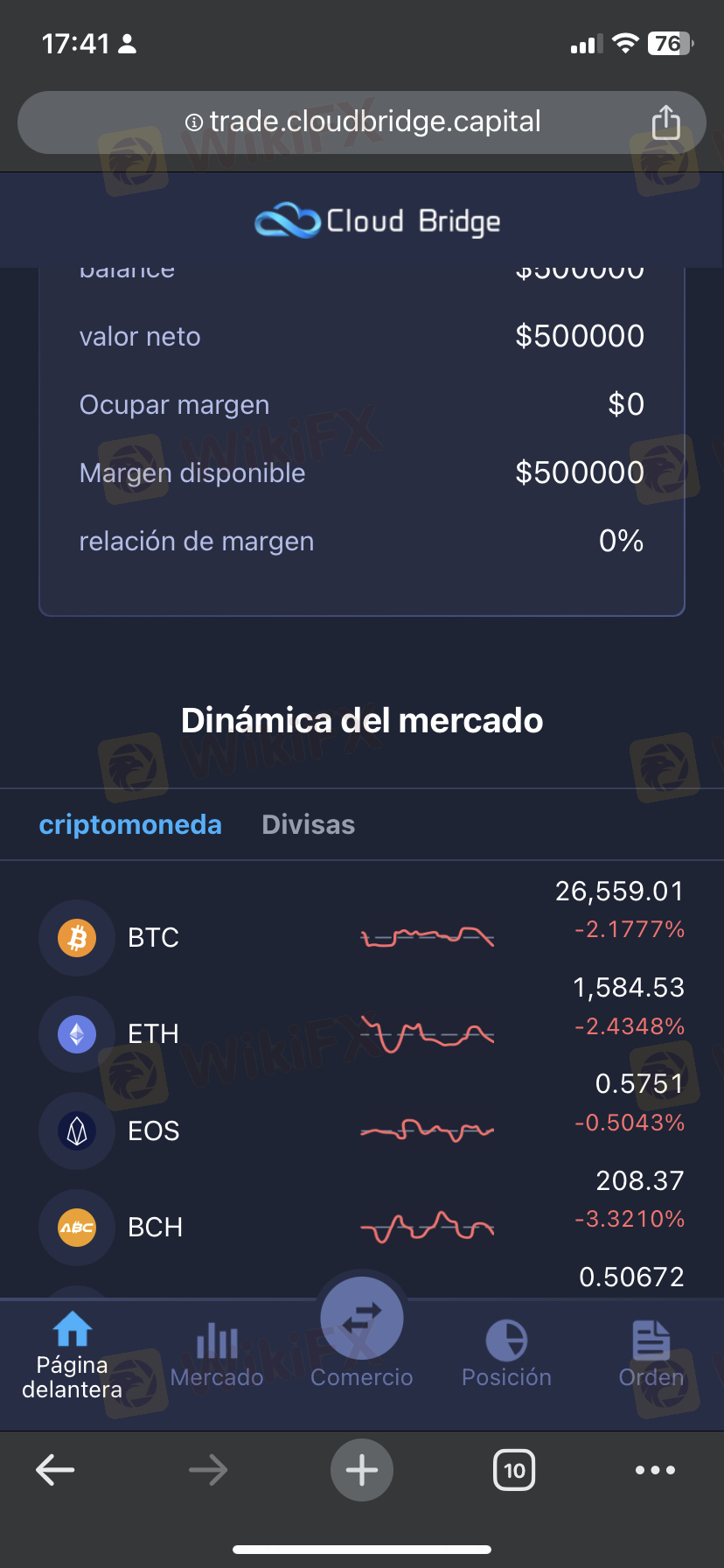
Task: View the 10 open browser tabs
Action: (514, 1470)
